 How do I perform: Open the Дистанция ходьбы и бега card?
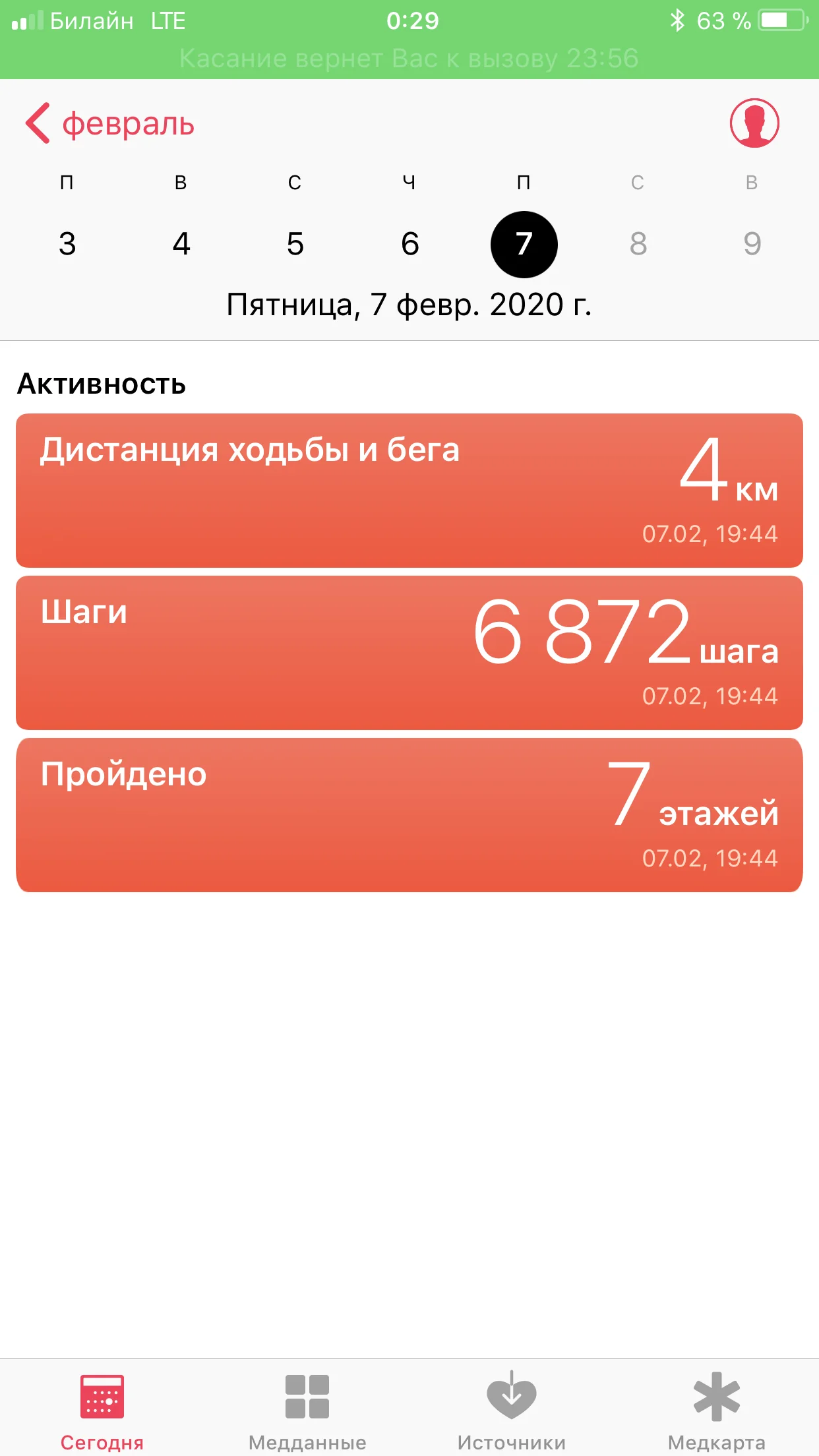click(x=409, y=490)
